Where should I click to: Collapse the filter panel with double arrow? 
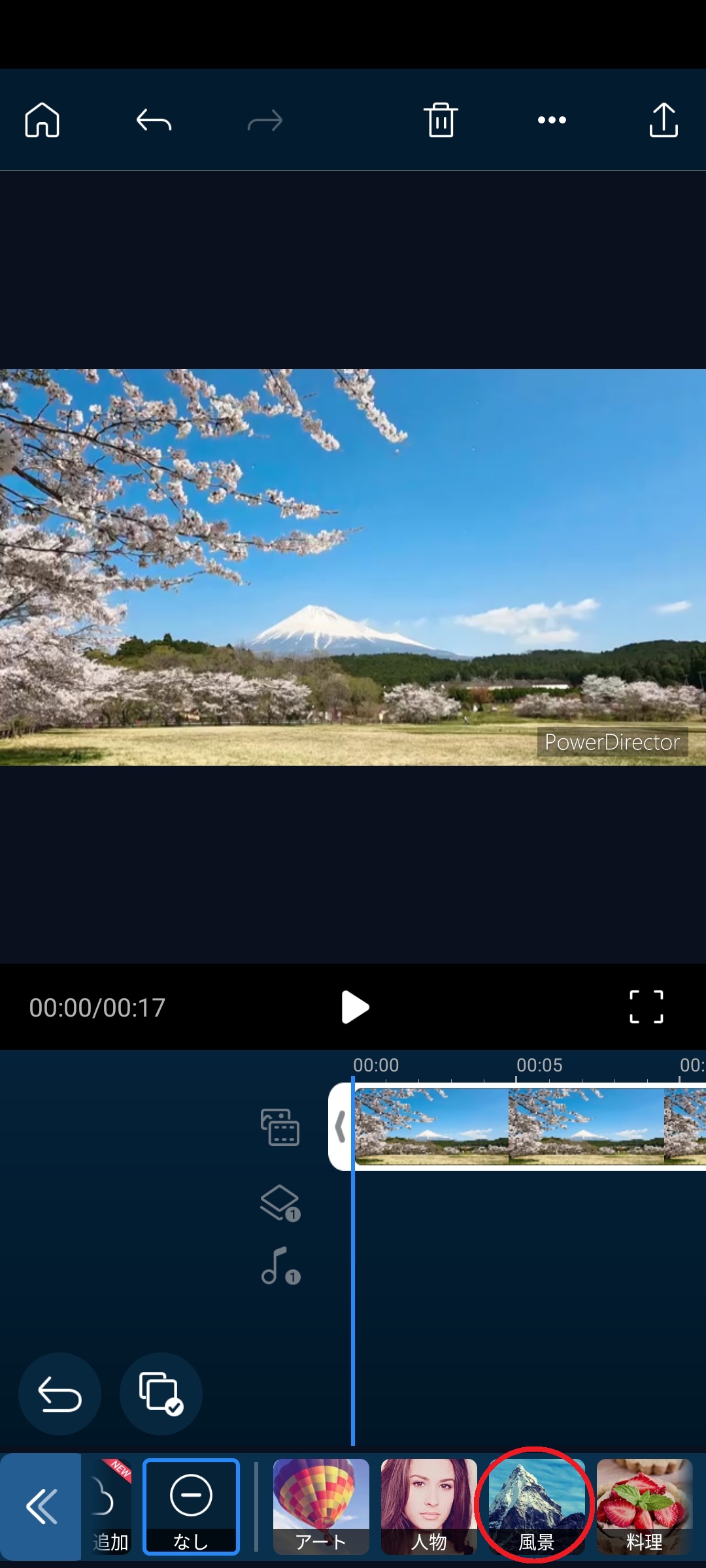pyautogui.click(x=41, y=1507)
